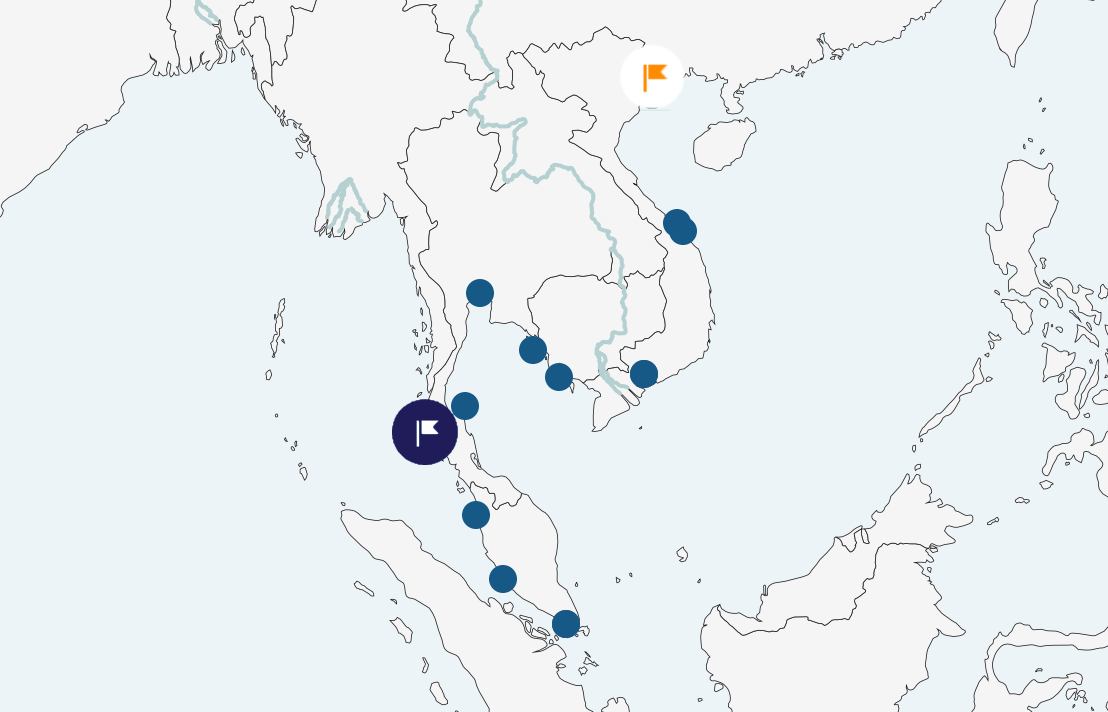1108x712 pixels.
Task: Tap the blue marker at Penang
Action: tap(476, 515)
